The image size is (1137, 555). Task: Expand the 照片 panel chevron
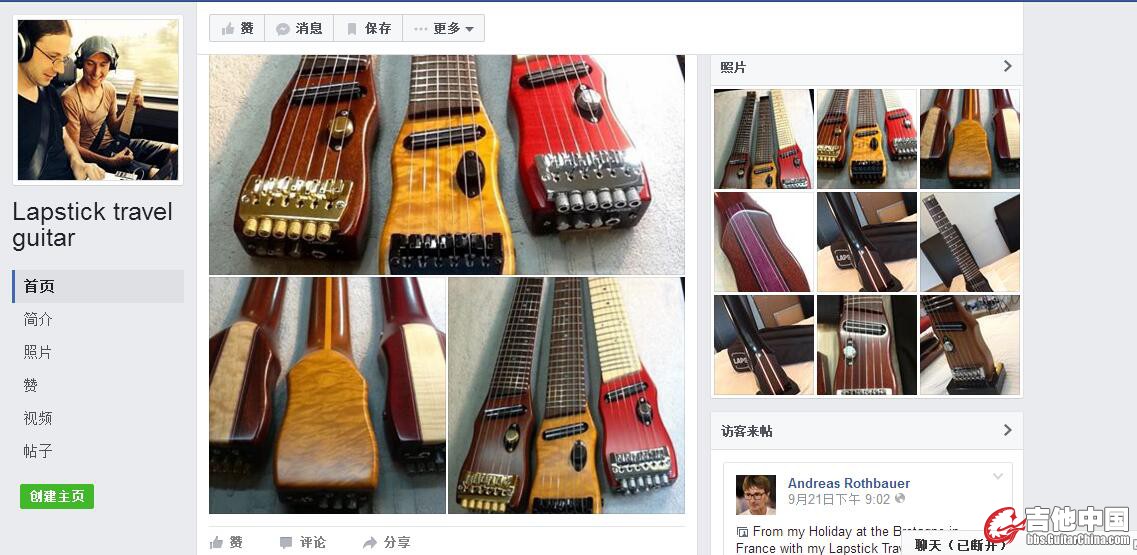(x=1007, y=66)
